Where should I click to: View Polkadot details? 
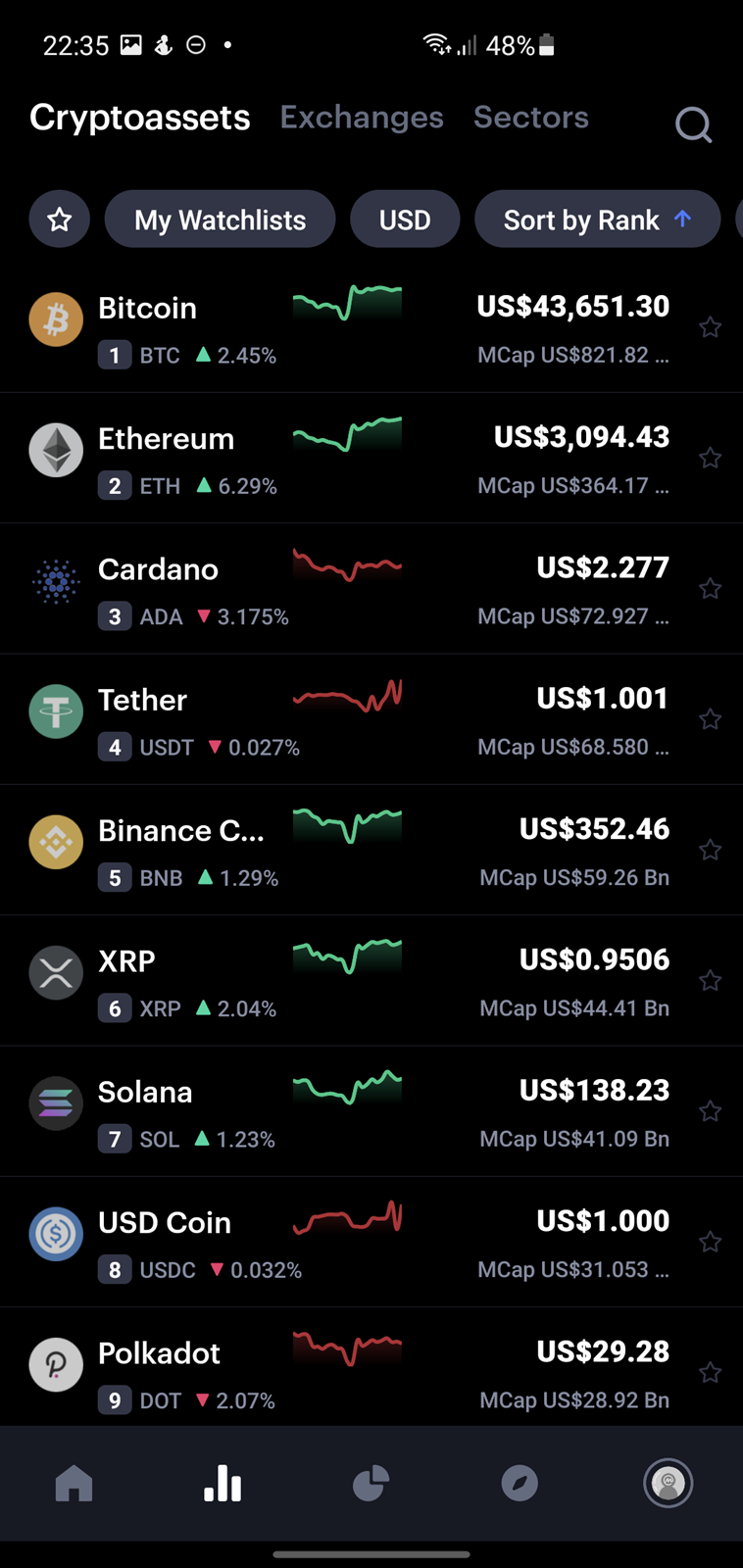click(x=371, y=1368)
